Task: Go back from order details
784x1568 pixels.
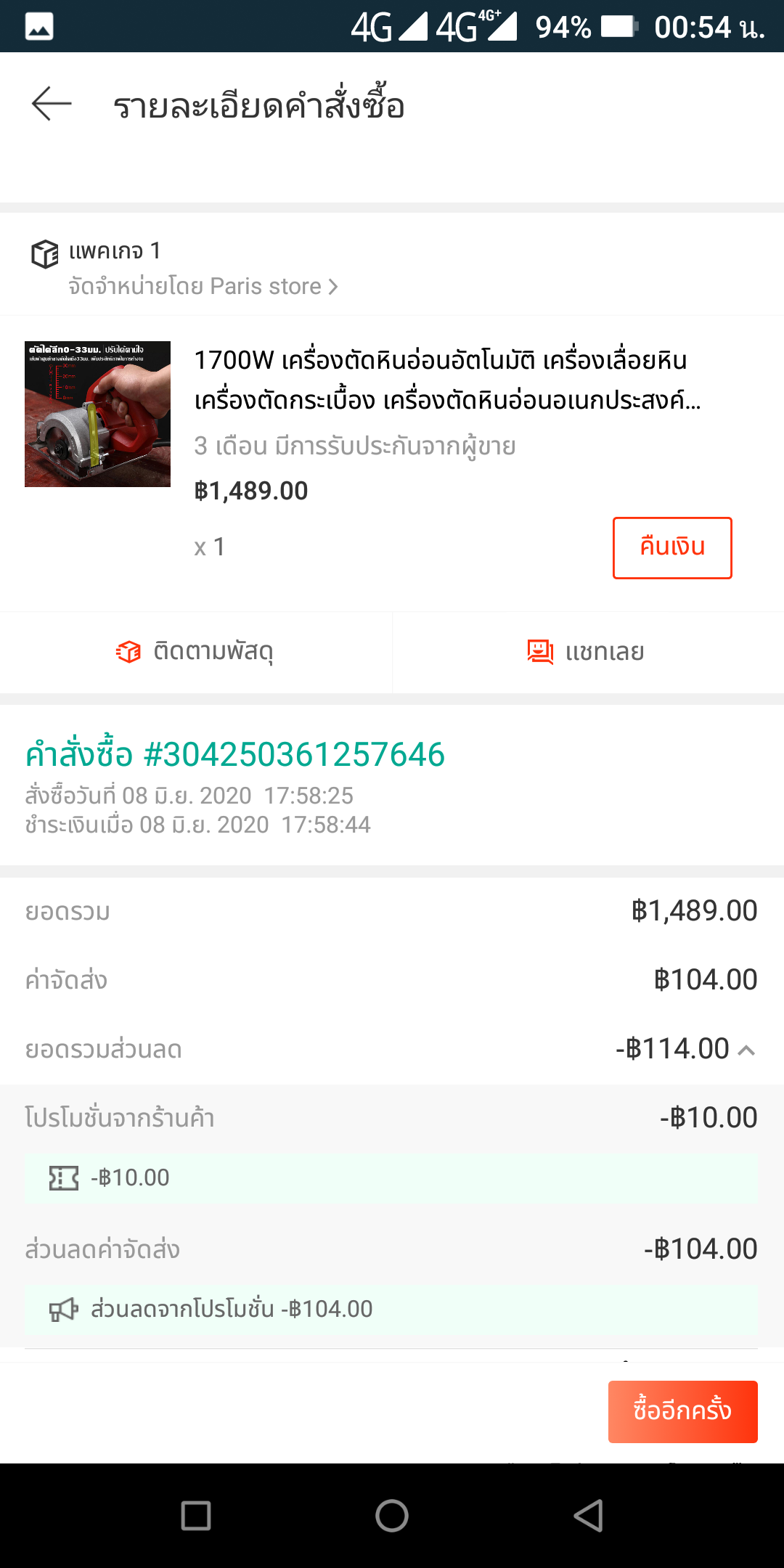Action: (52, 104)
